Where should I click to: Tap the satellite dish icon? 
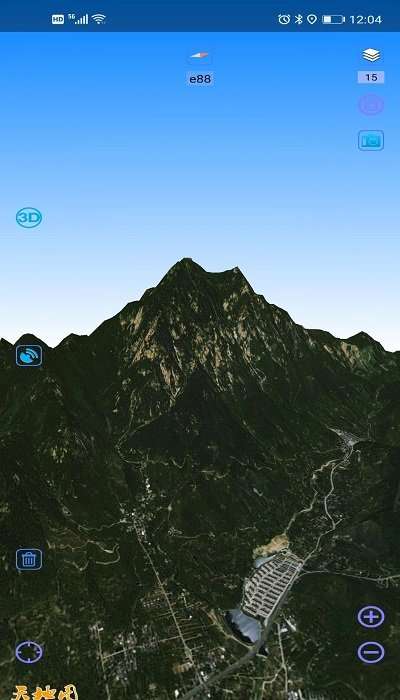pos(29,356)
